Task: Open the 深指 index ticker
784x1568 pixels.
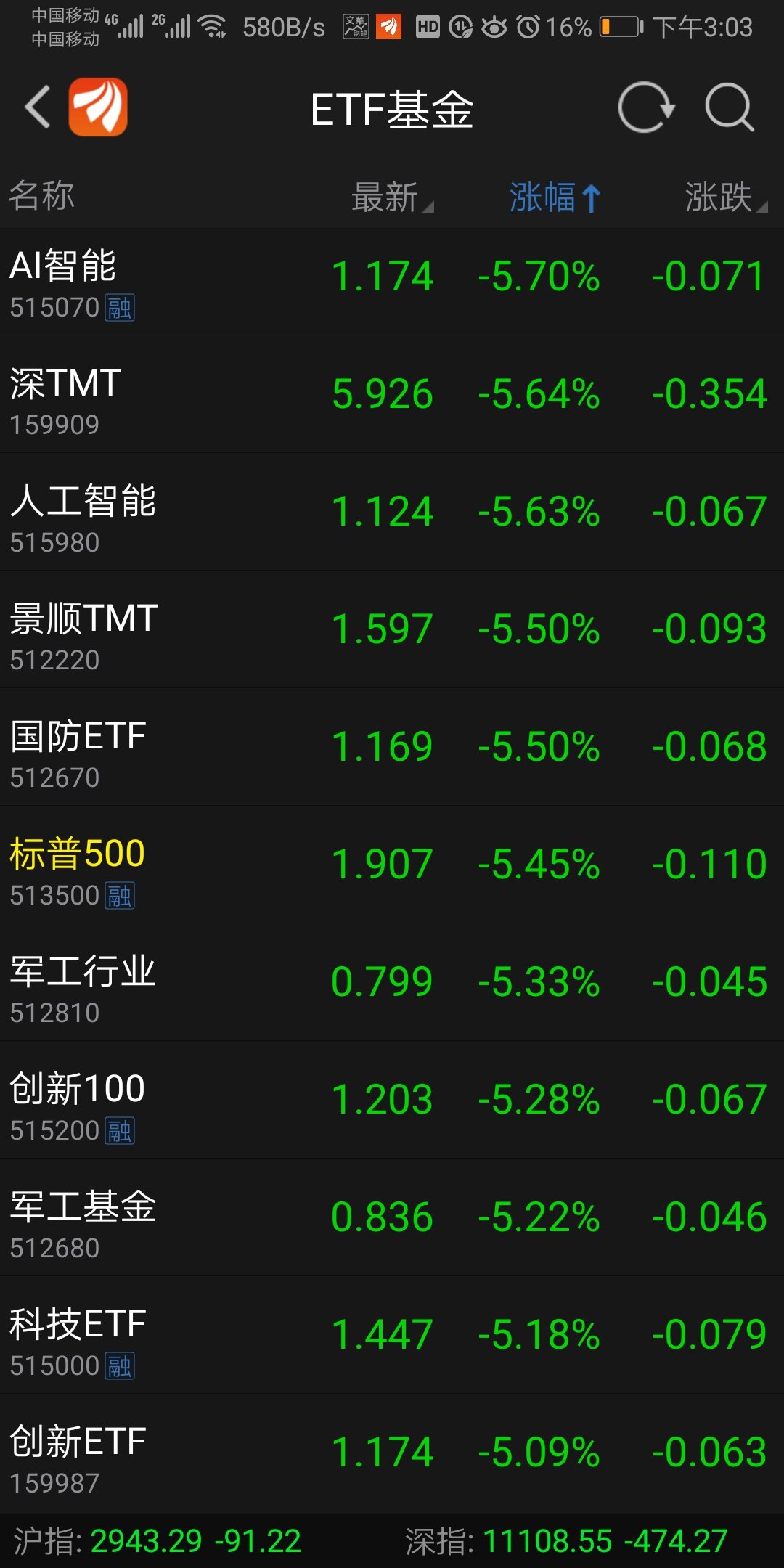Action: 566,1540
